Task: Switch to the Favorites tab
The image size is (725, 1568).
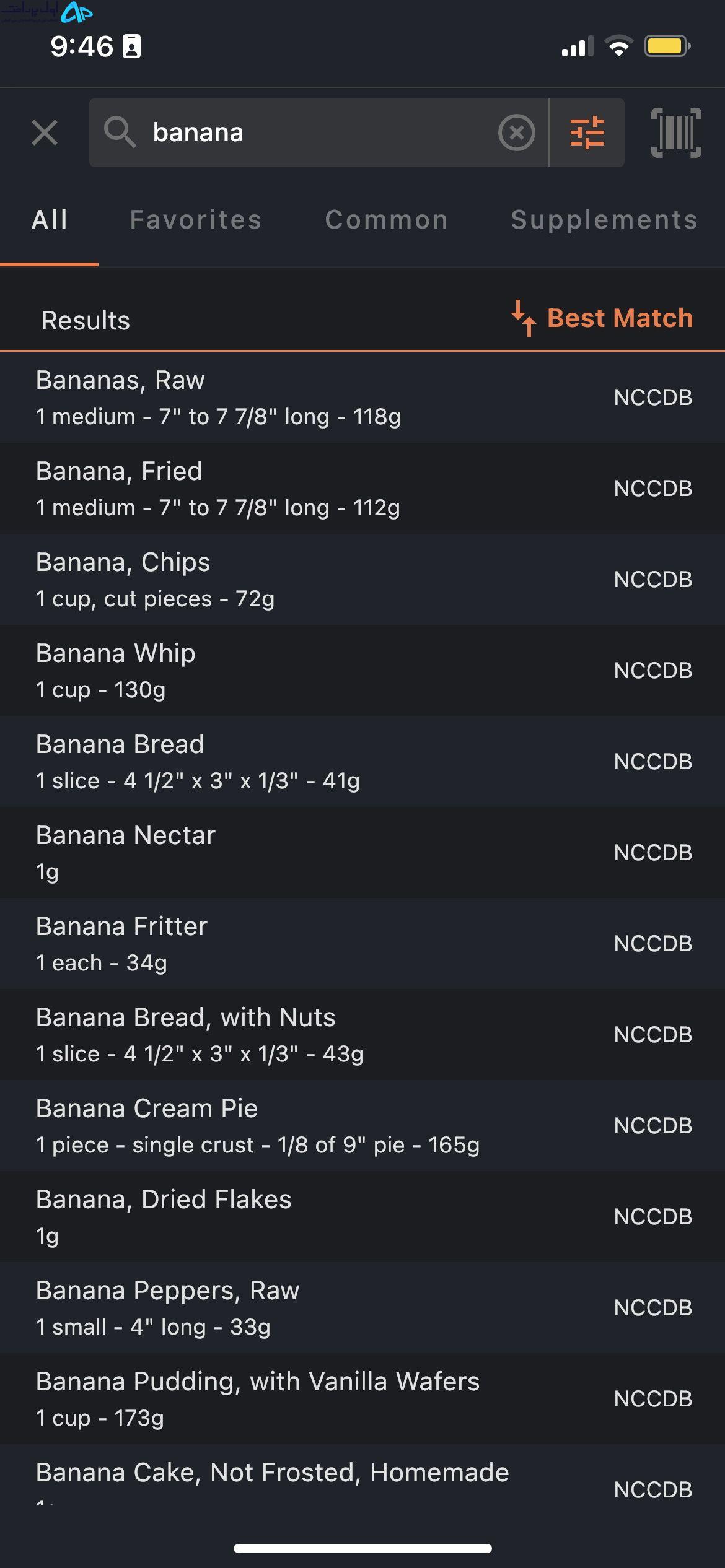Action: pyautogui.click(x=196, y=220)
